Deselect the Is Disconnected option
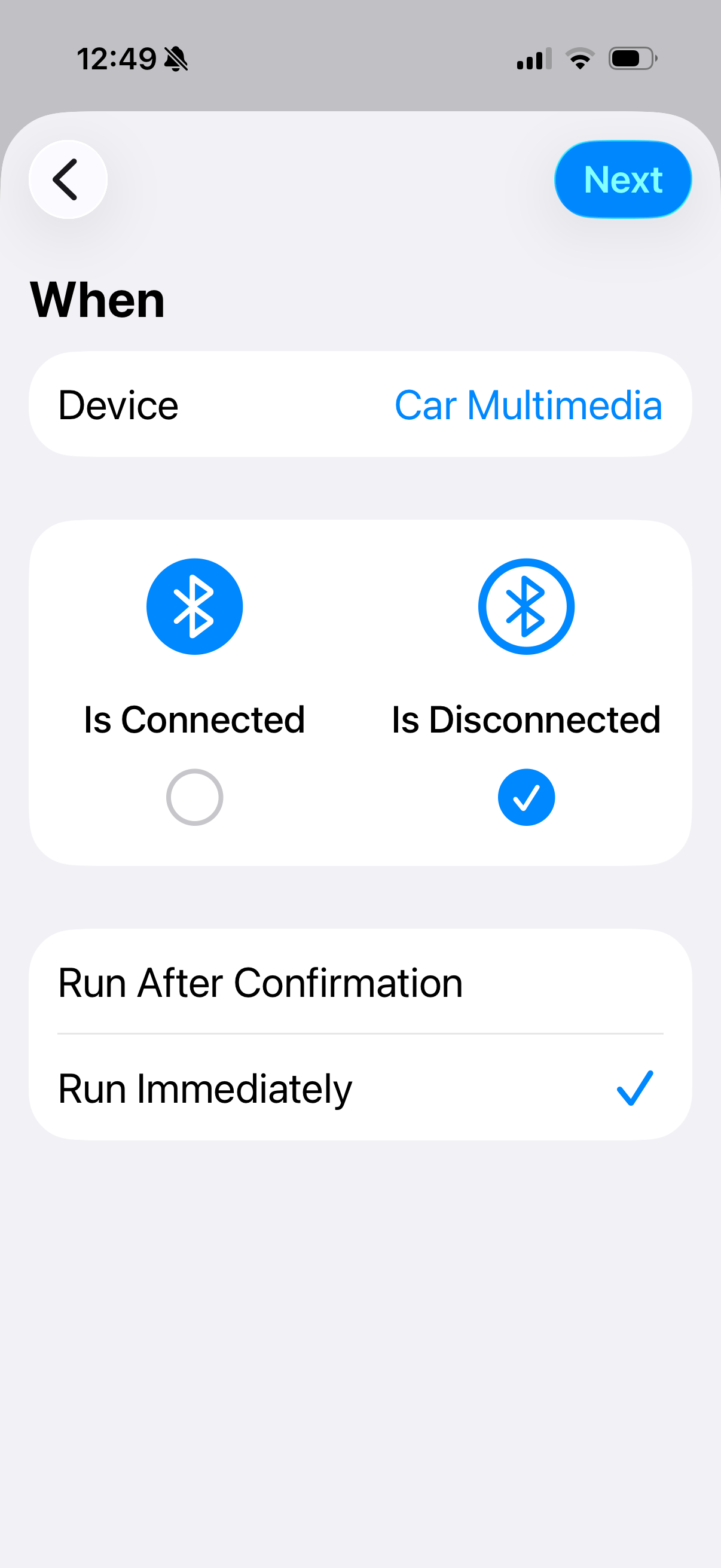 (x=526, y=797)
